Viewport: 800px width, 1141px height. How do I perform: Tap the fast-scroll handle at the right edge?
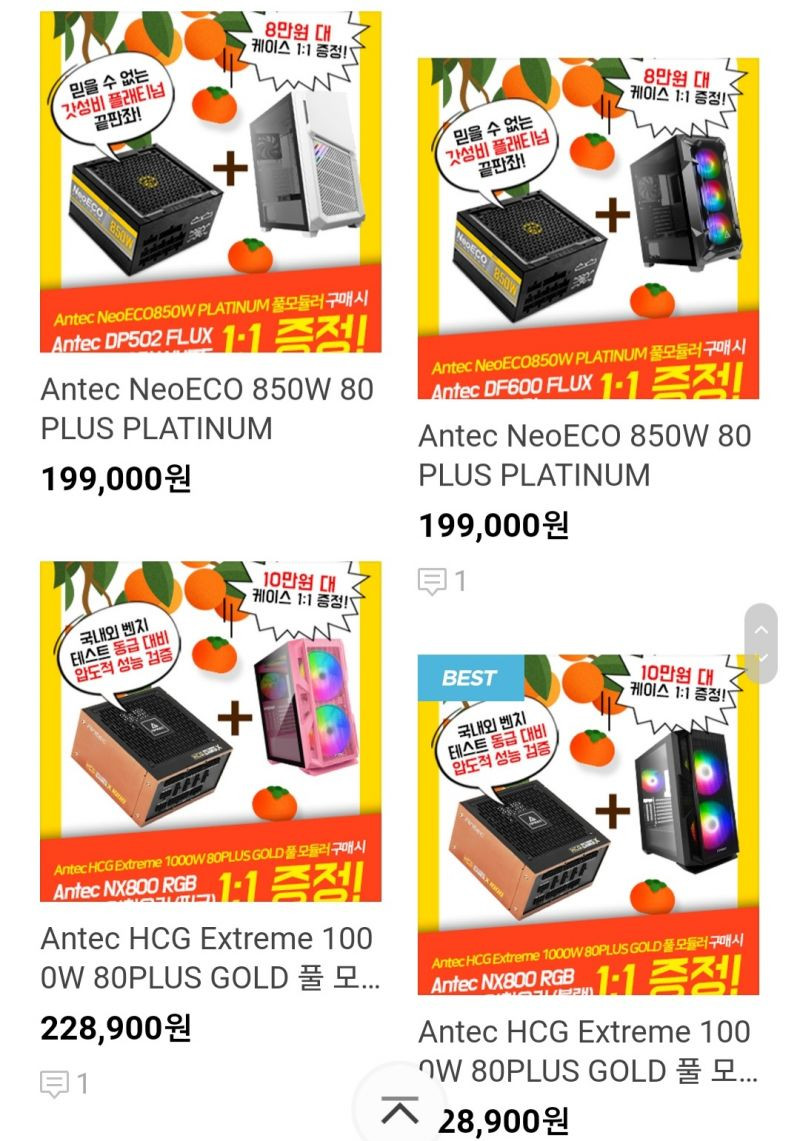(761, 643)
